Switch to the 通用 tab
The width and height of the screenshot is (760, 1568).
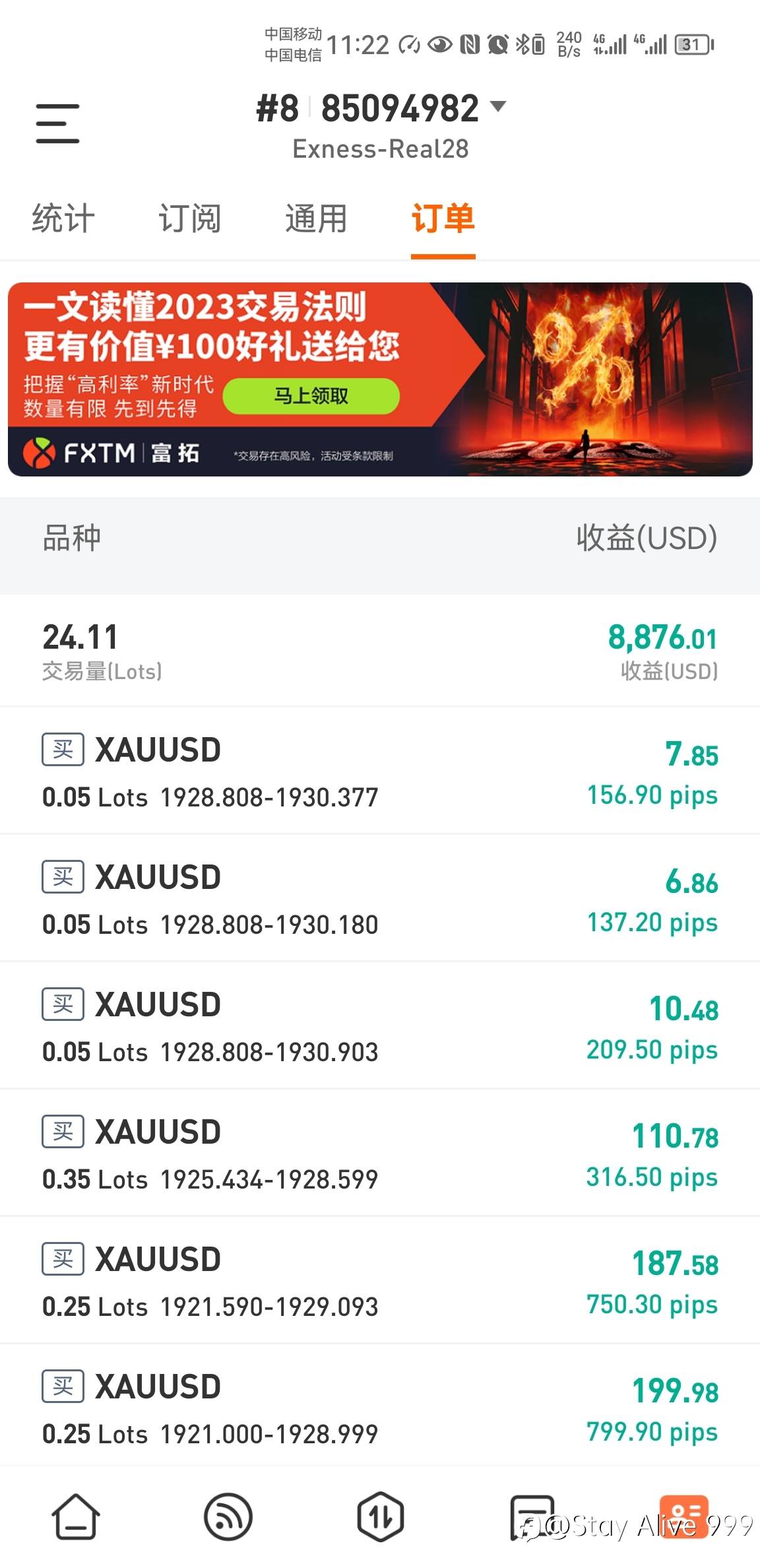click(316, 218)
